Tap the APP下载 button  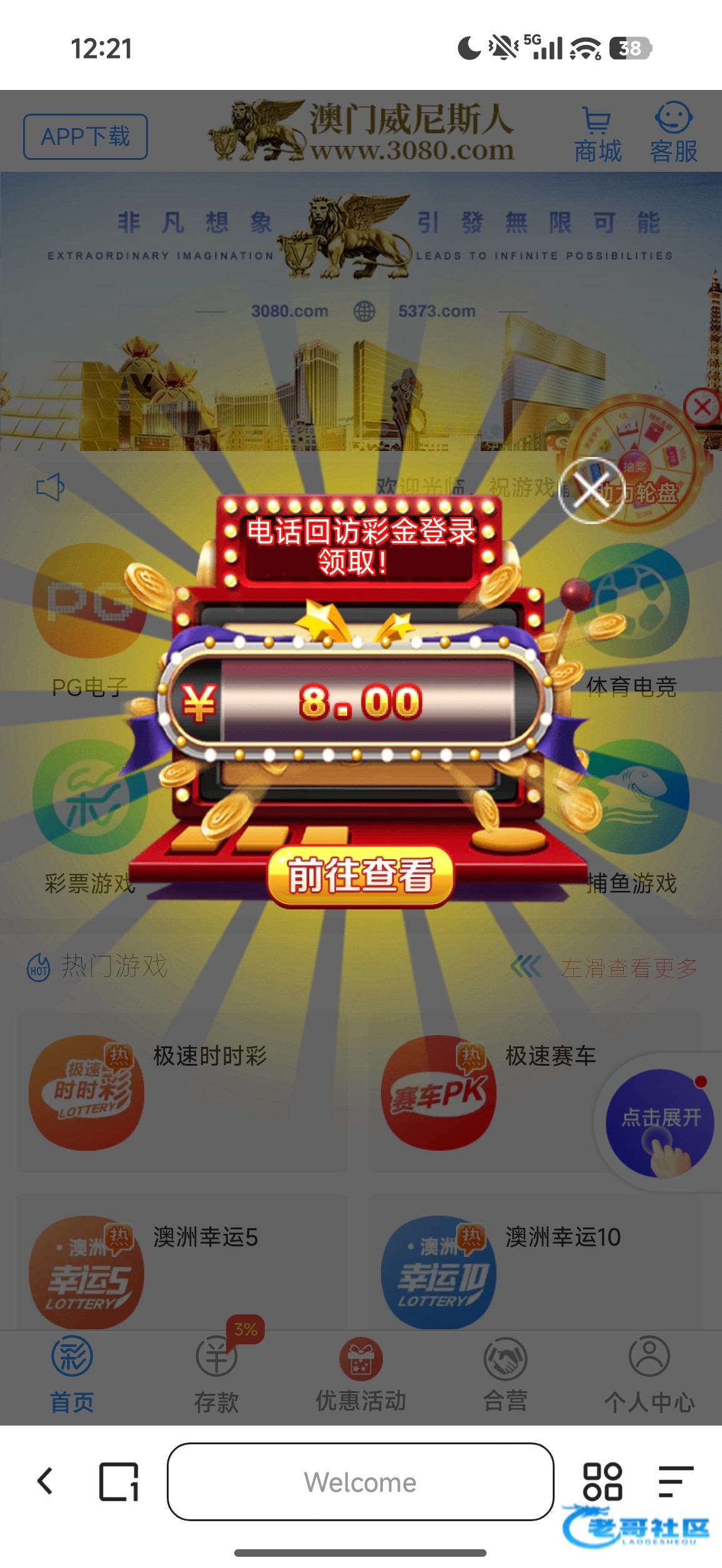[x=86, y=137]
